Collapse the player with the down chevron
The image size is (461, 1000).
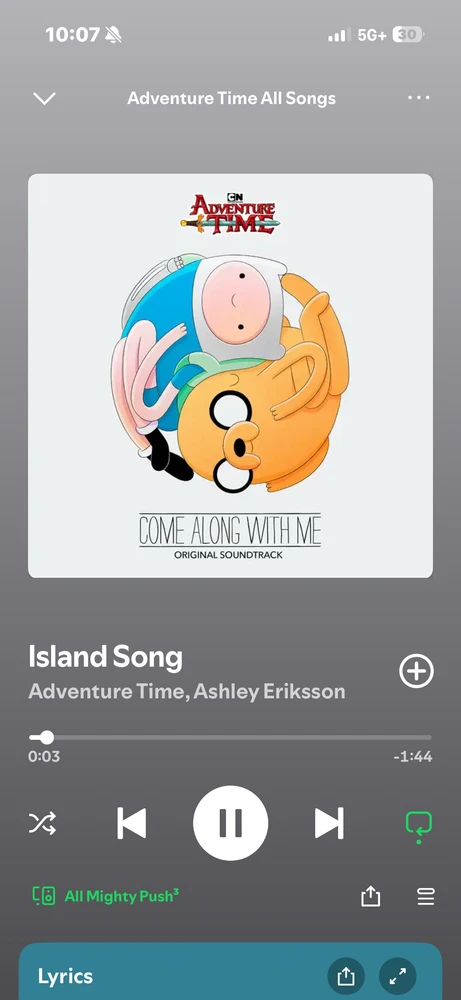pos(45,98)
